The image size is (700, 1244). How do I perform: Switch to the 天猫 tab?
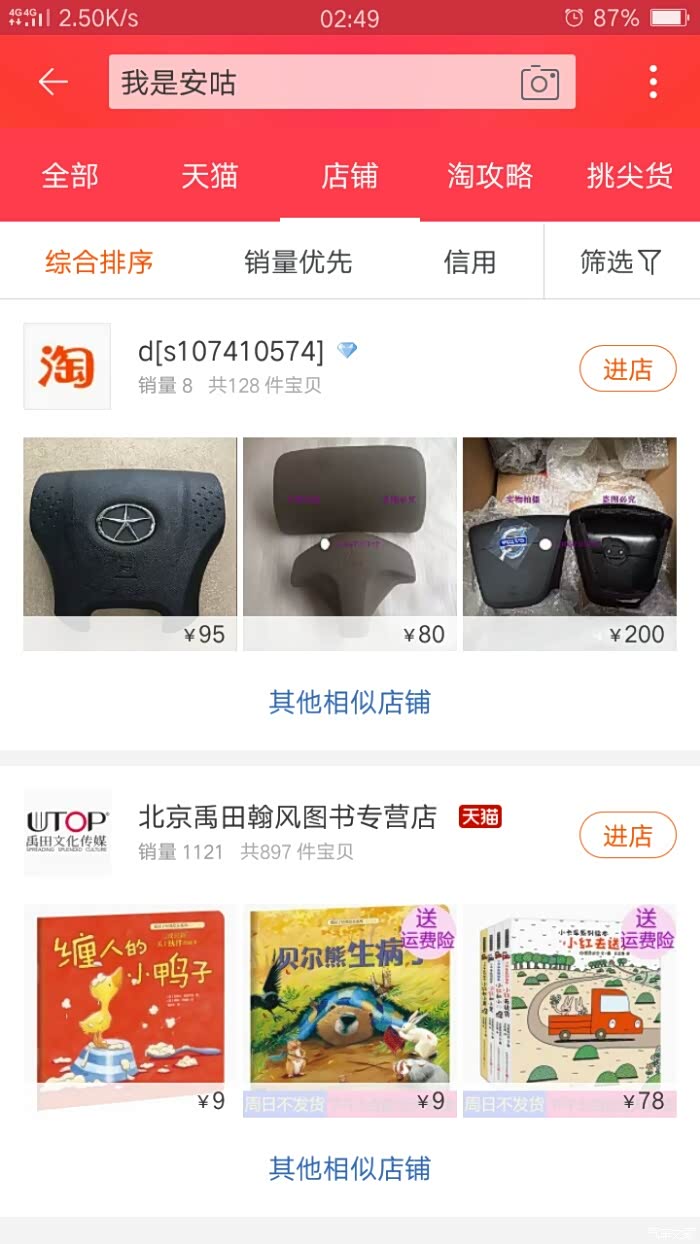210,176
